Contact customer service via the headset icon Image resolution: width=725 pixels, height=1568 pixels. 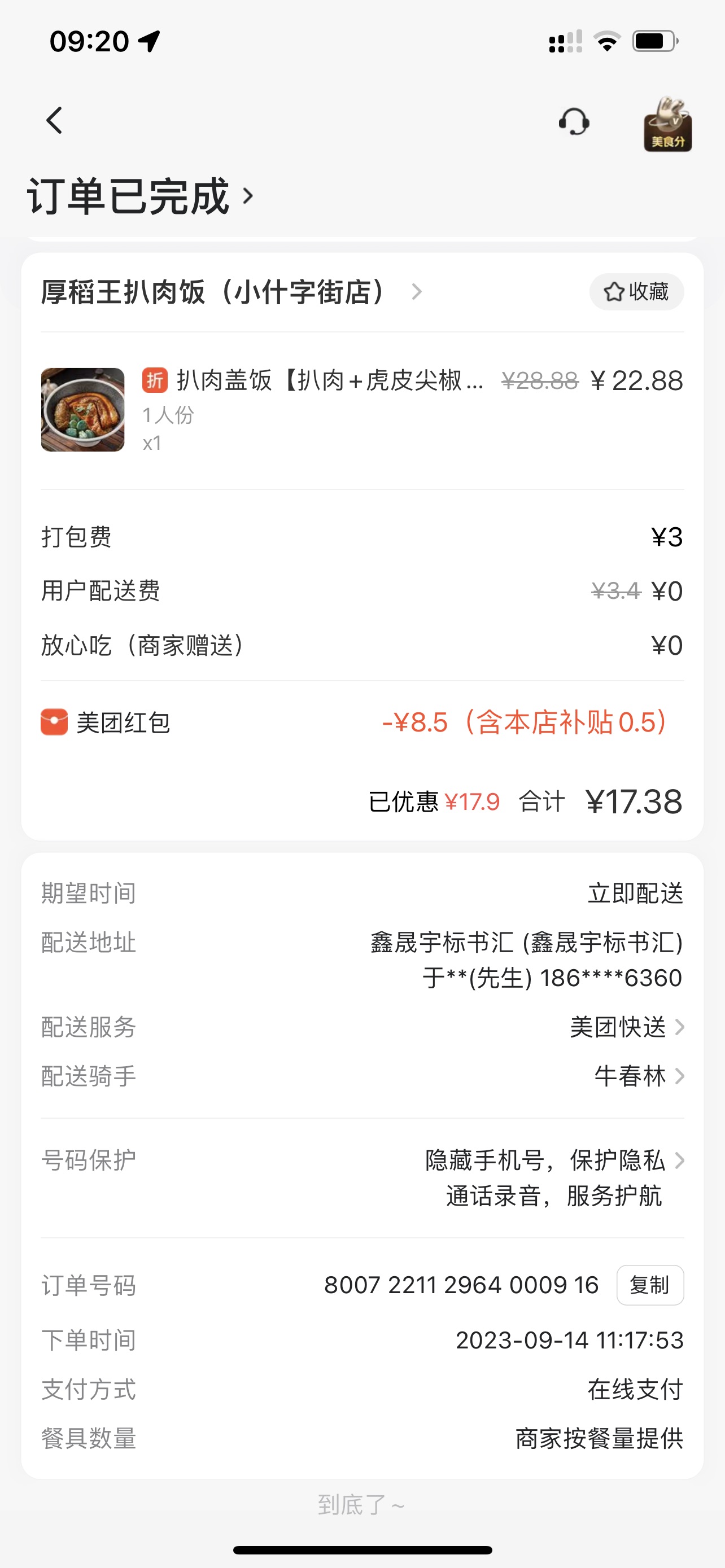(574, 122)
